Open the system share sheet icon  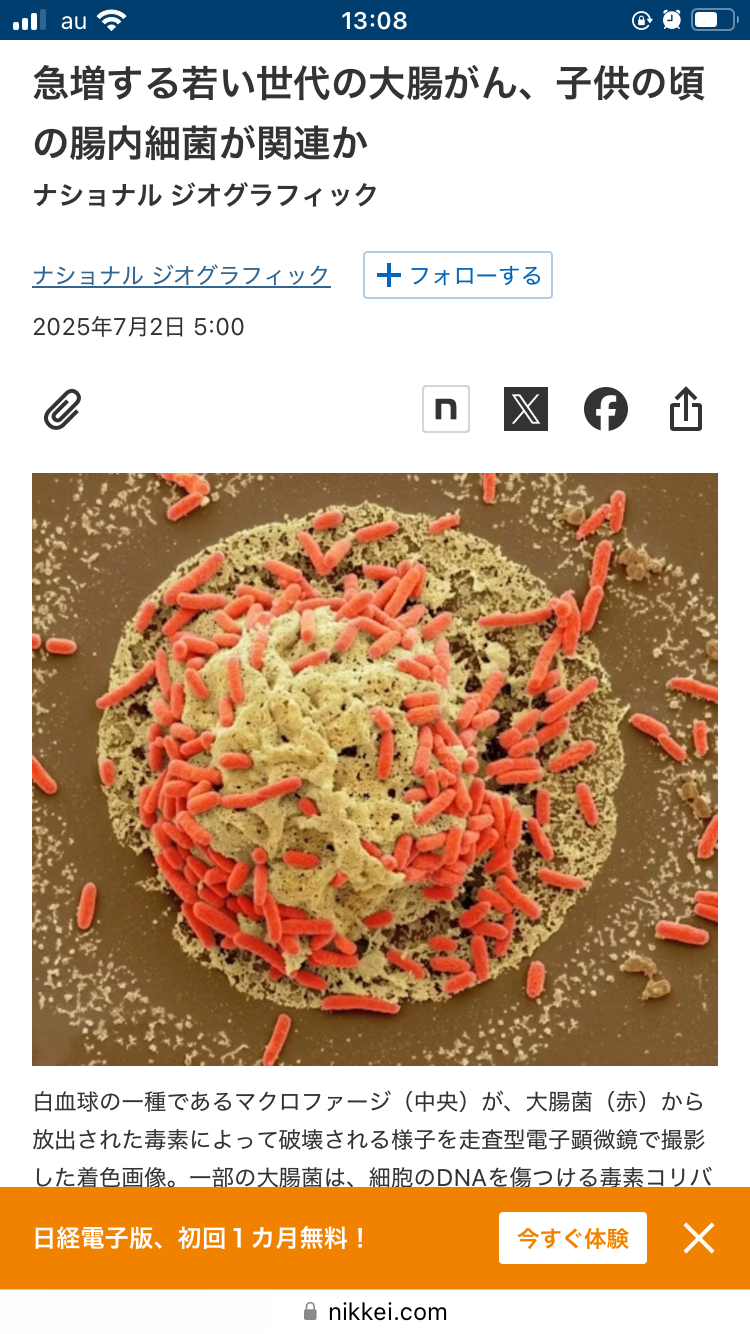pyautogui.click(x=686, y=409)
